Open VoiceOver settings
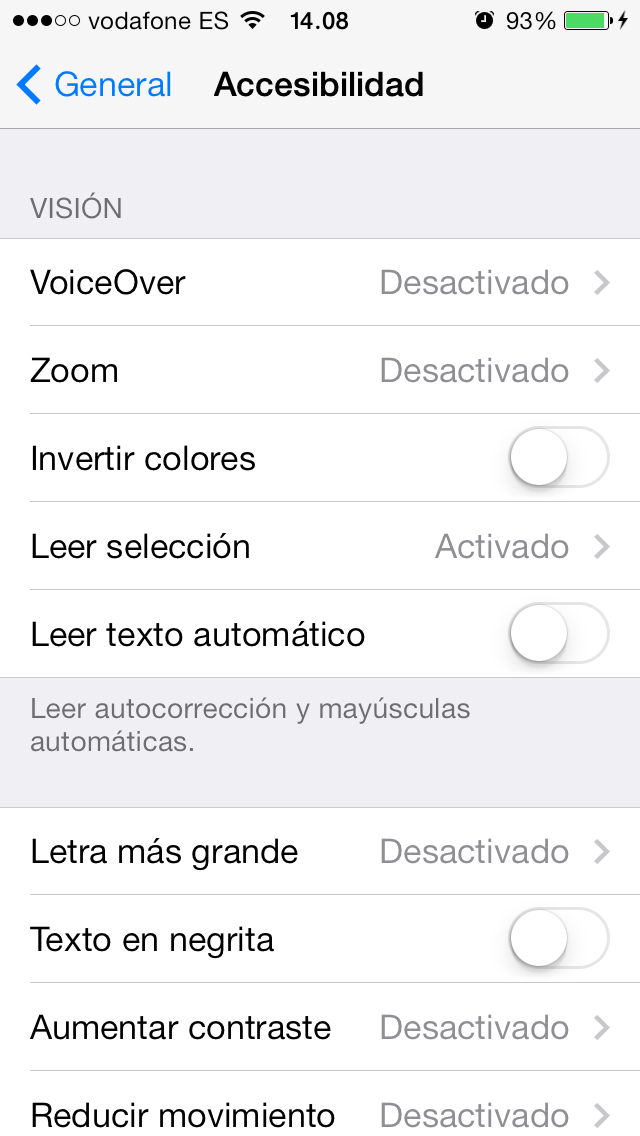This screenshot has height=1136, width=640. pyautogui.click(x=320, y=283)
